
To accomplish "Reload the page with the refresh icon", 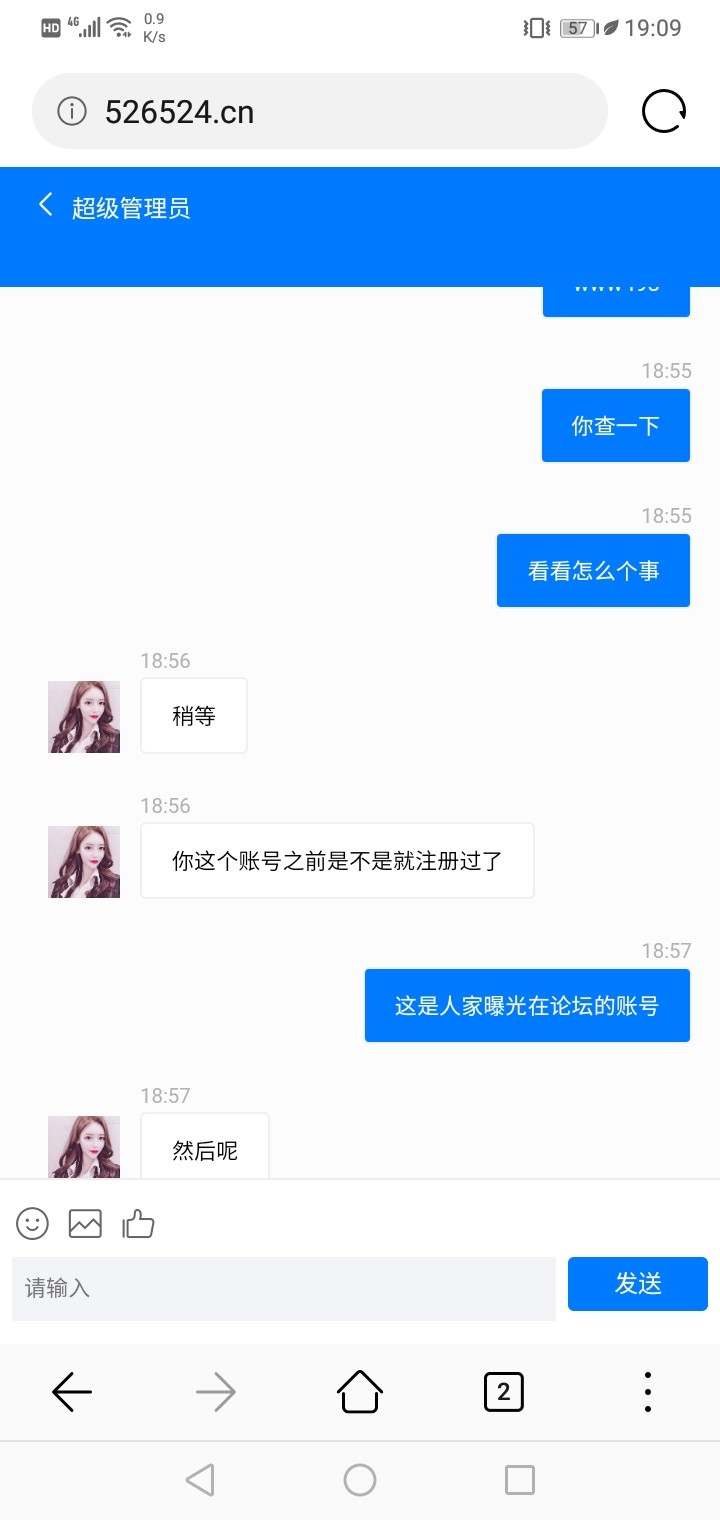I will 663,111.
